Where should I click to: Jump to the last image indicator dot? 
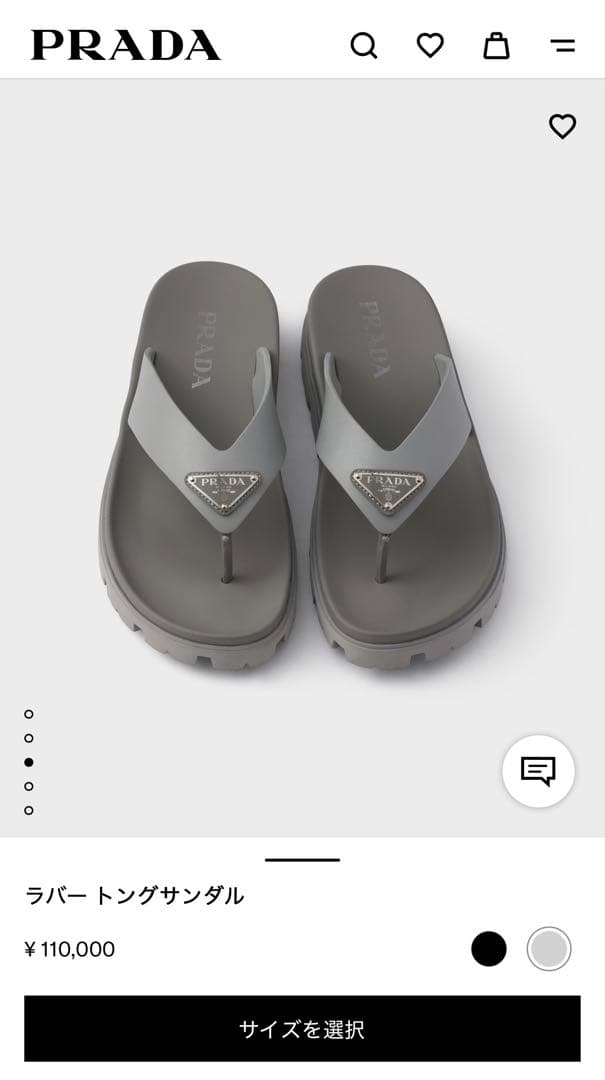click(29, 810)
